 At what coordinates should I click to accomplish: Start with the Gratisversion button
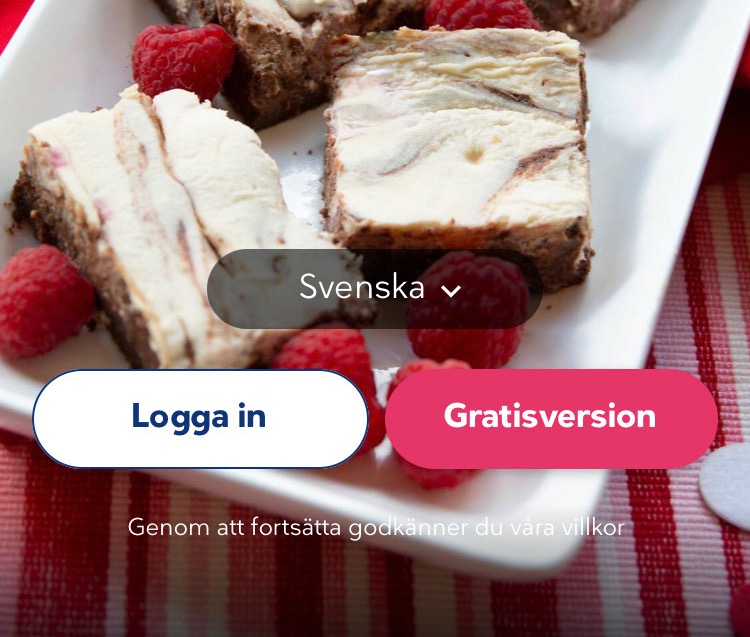550,418
